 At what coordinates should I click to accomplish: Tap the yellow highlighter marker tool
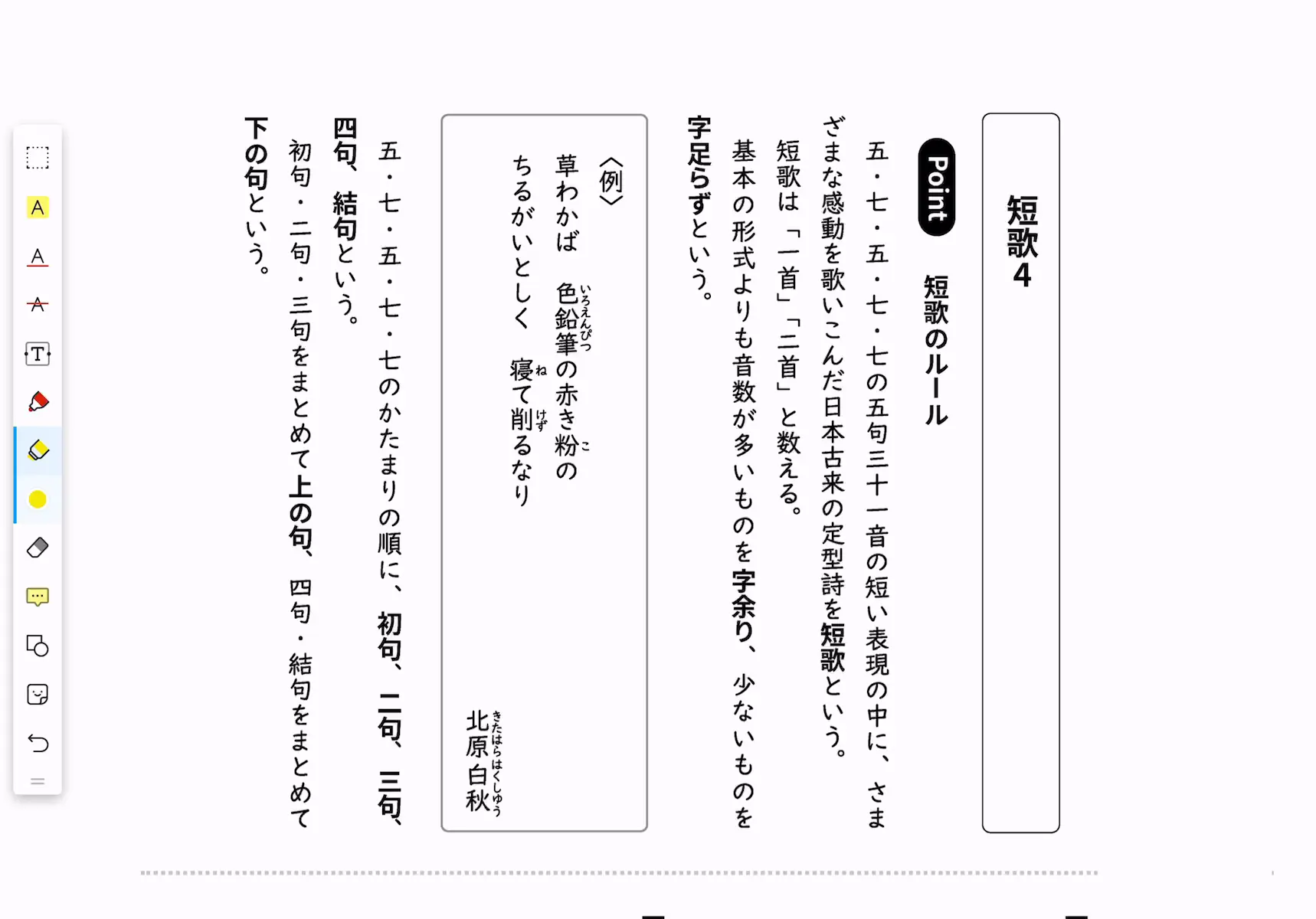tap(38, 450)
